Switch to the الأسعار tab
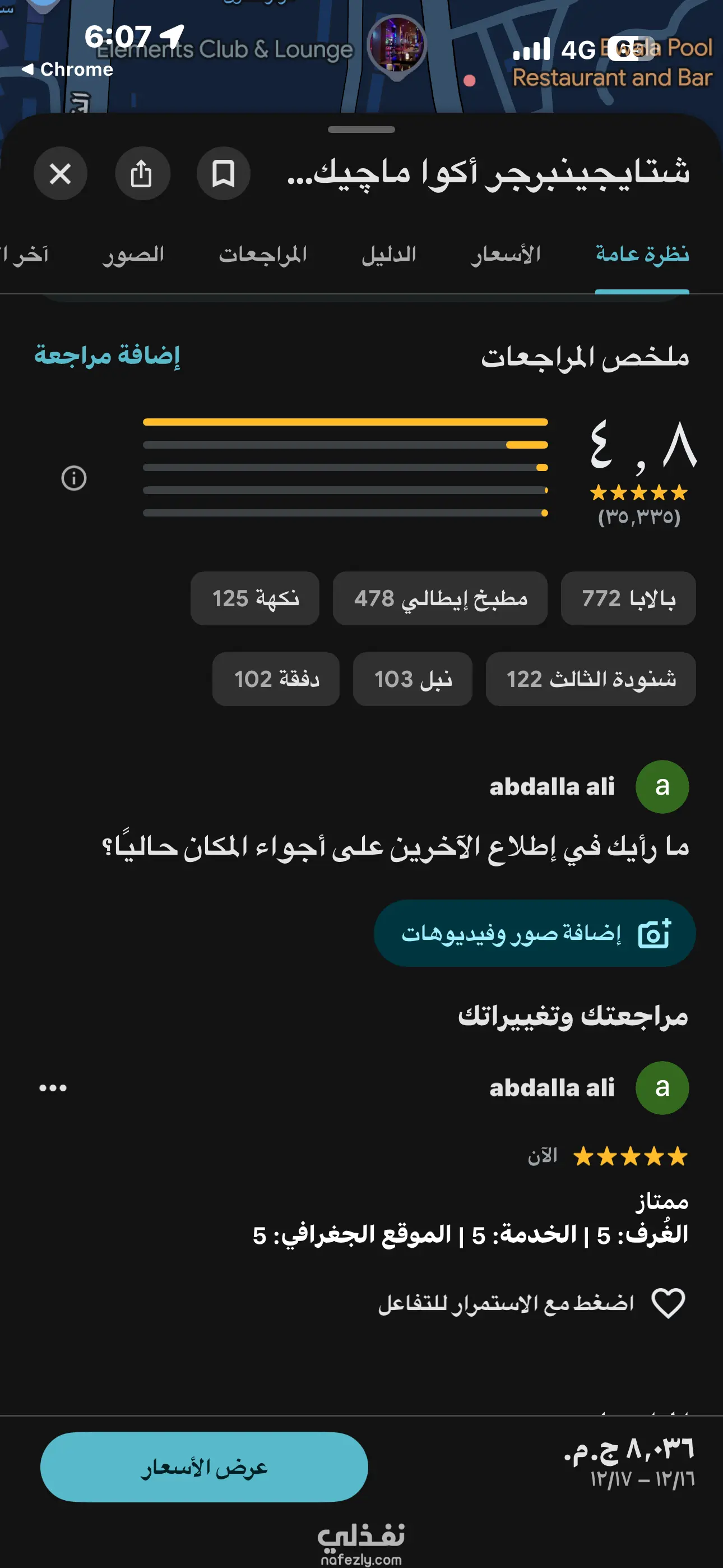Image resolution: width=723 pixels, height=1568 pixels. click(x=506, y=255)
